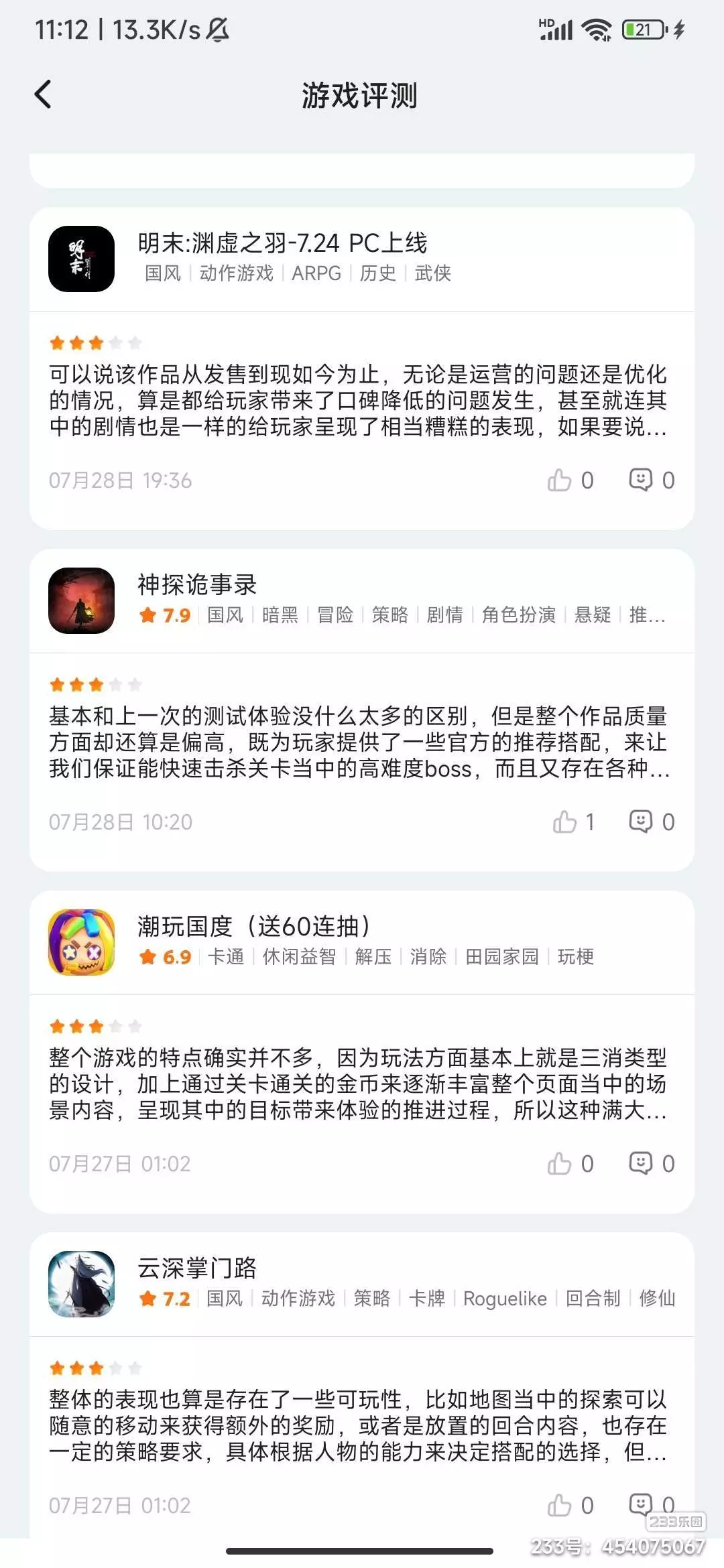Read the full review text of 神探诡事录

pyautogui.click(x=358, y=742)
